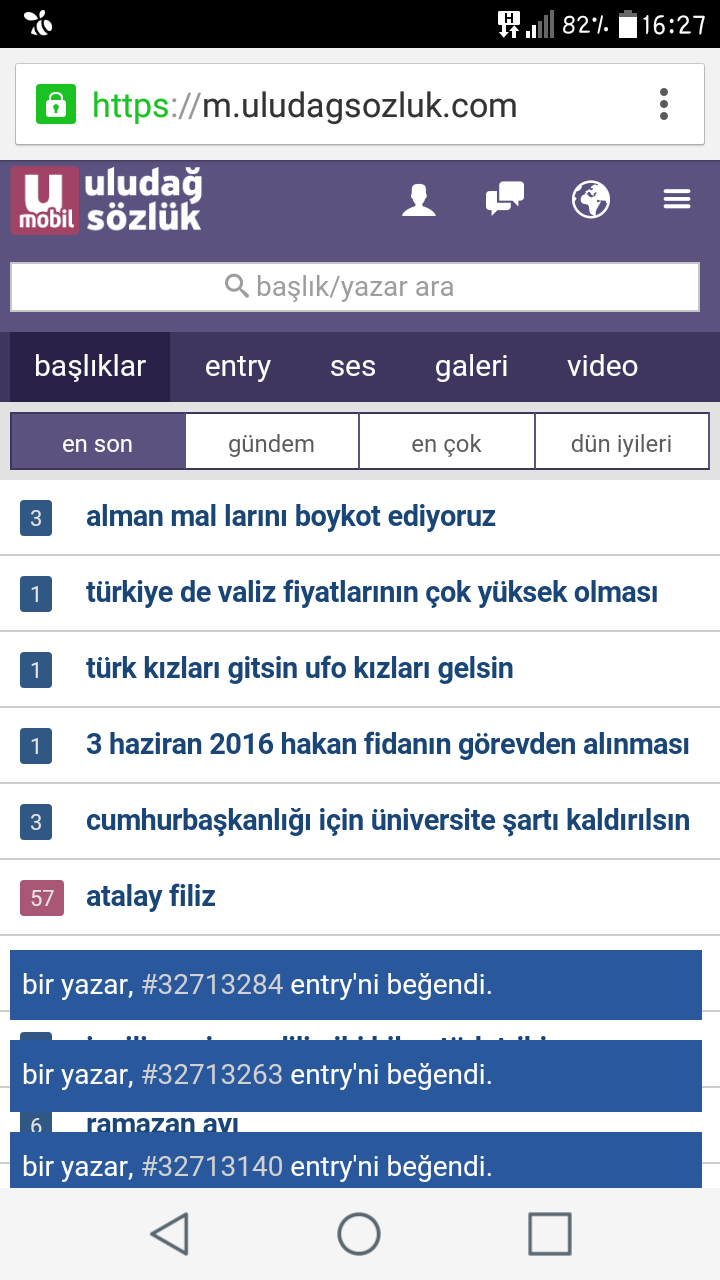Open the hamburger menu
Viewport: 720px width, 1280px height.
[677, 200]
